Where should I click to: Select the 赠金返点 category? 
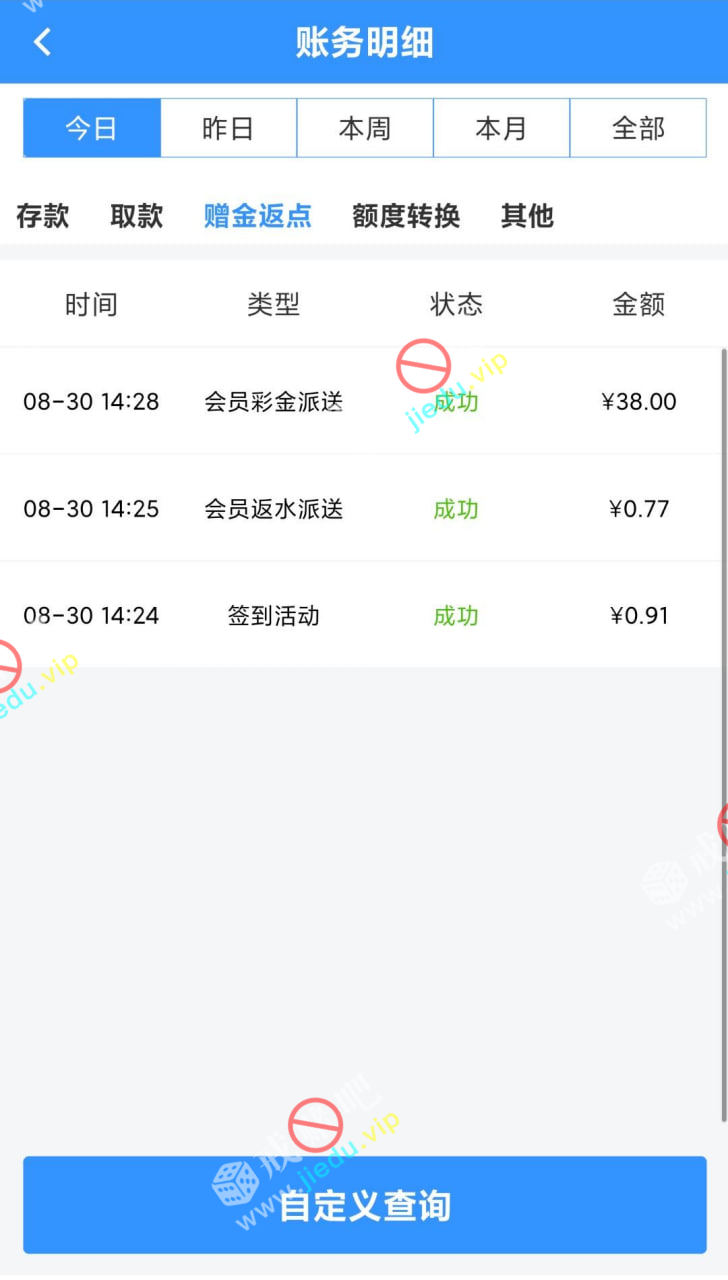(x=258, y=216)
